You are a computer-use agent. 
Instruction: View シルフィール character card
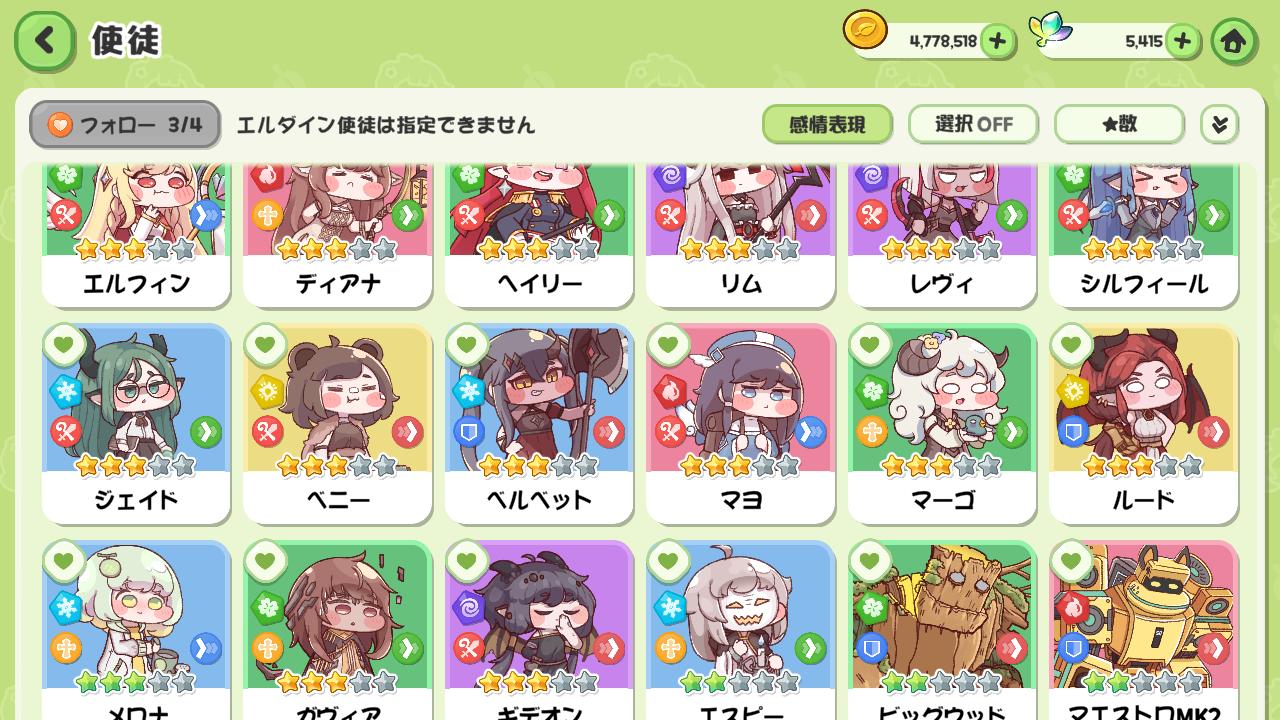1144,240
